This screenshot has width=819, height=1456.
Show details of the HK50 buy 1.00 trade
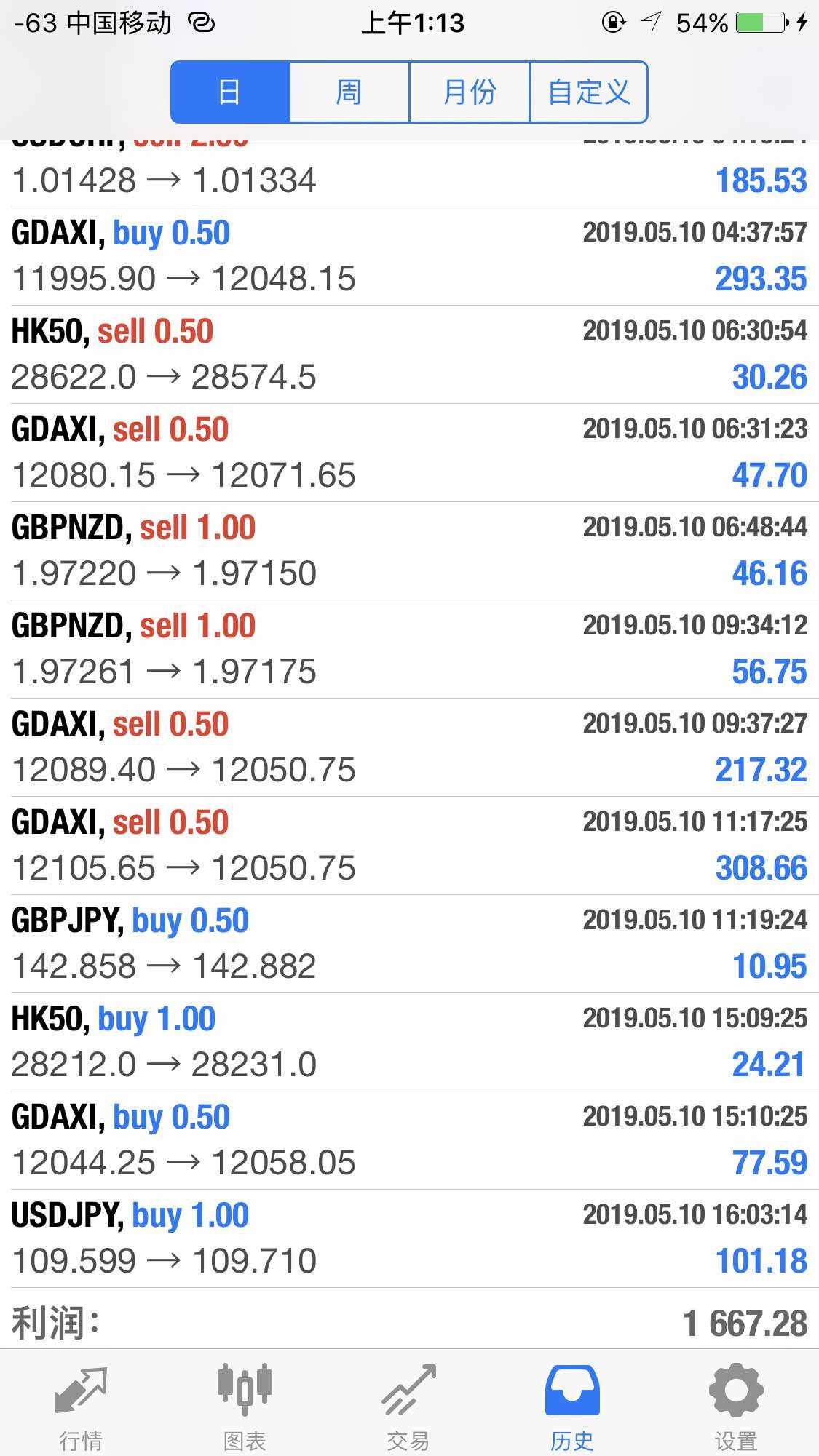click(409, 1042)
